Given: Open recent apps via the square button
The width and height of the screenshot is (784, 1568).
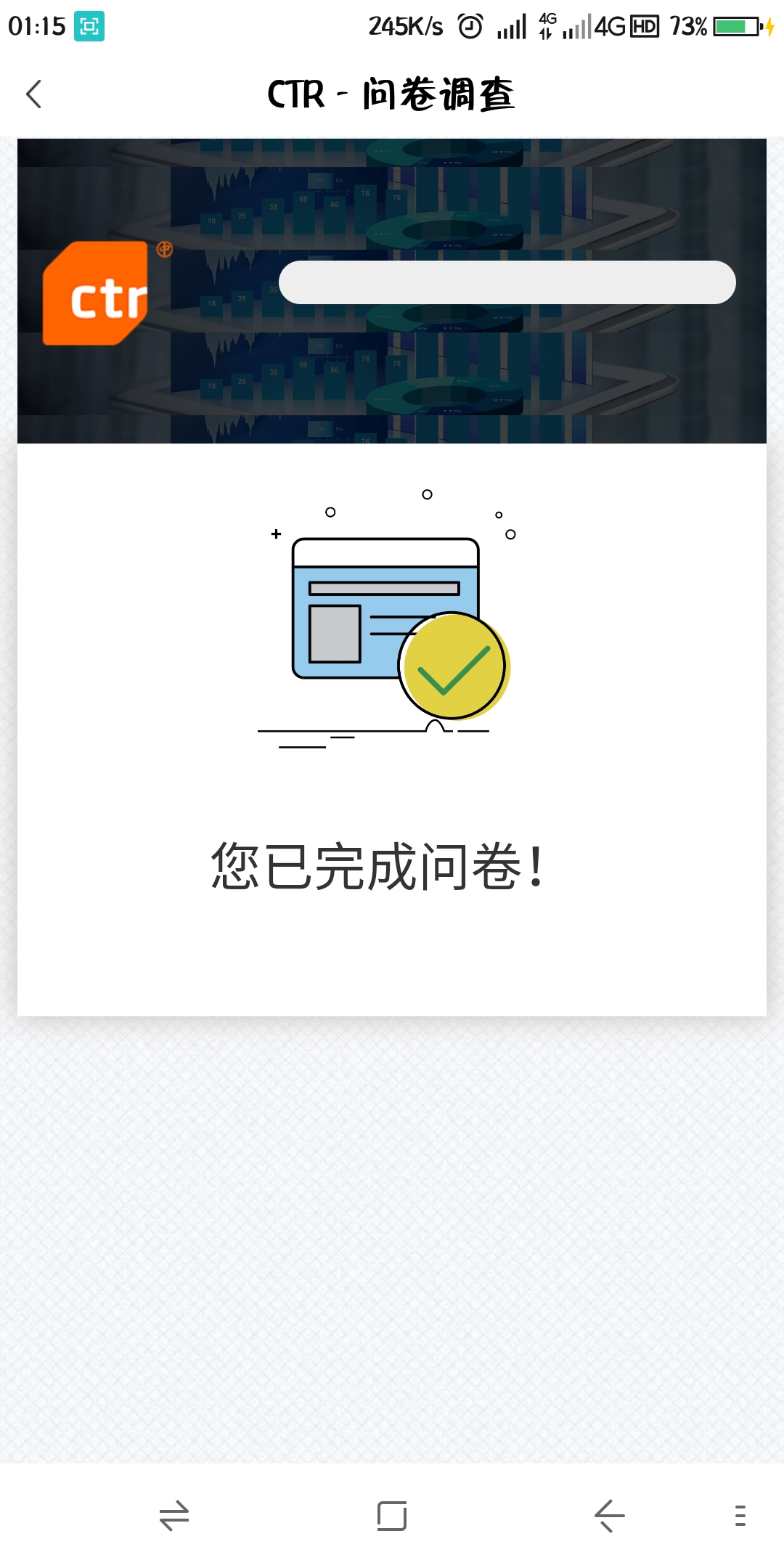Looking at the screenshot, I should pos(392,1516).
